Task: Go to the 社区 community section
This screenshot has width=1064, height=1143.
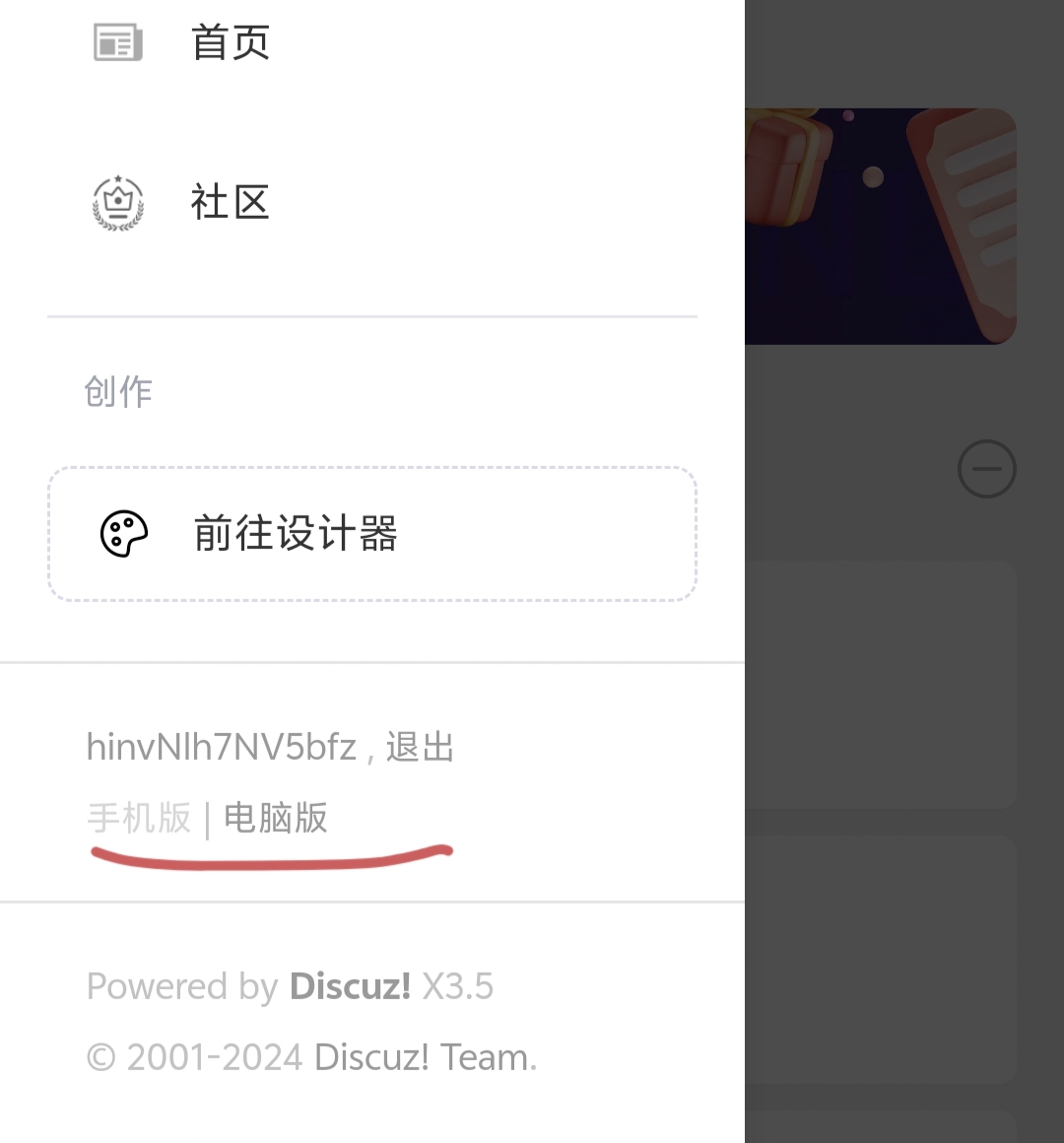Action: tap(229, 203)
